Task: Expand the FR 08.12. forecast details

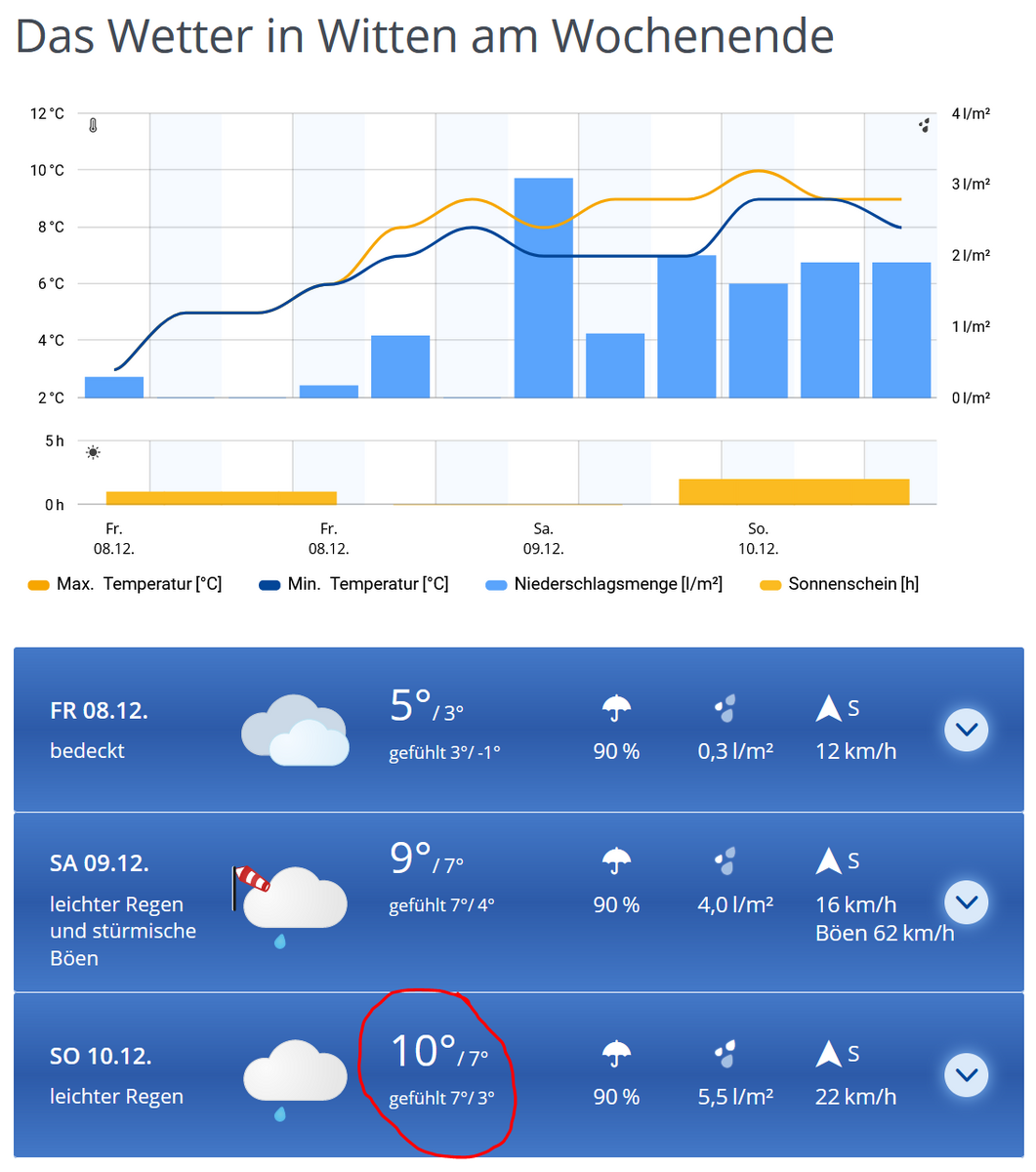Action: [966, 730]
